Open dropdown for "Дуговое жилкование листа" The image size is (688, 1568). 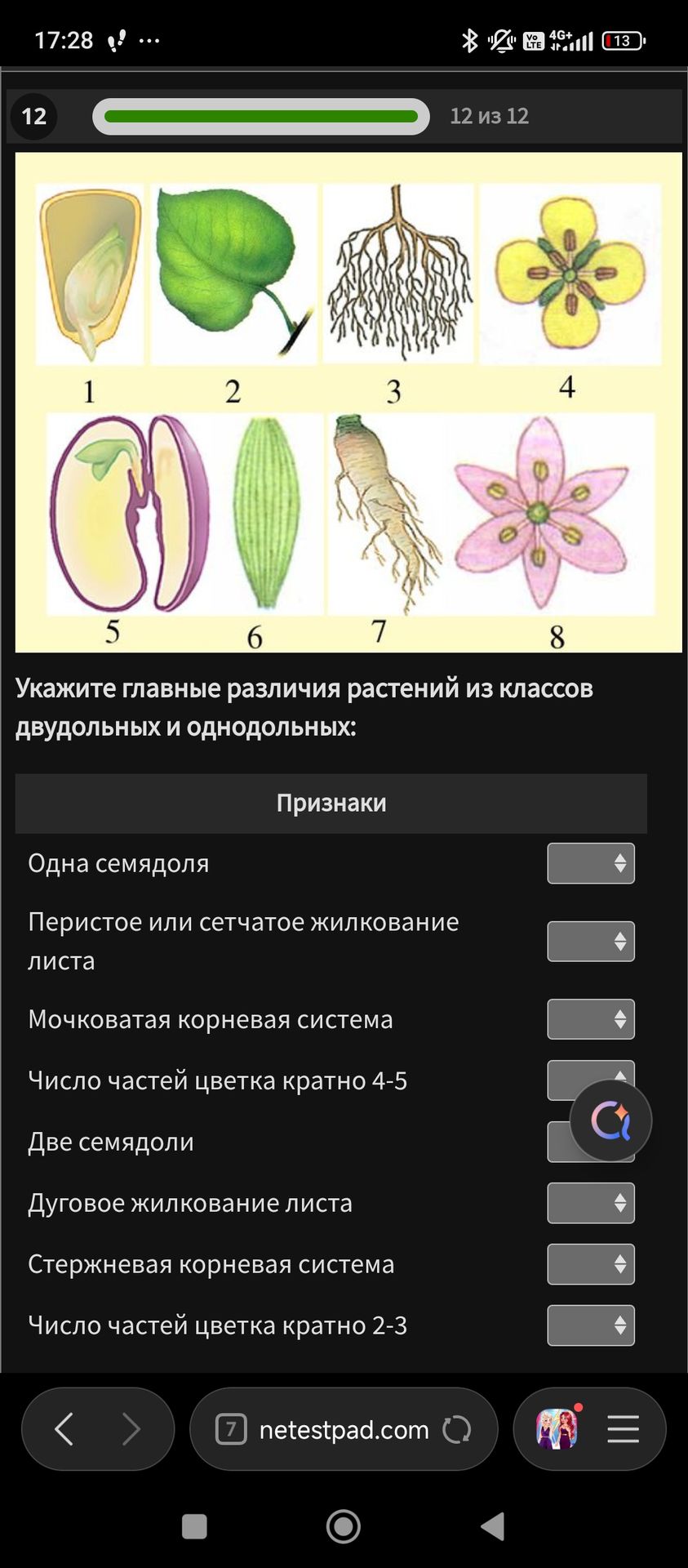pyautogui.click(x=590, y=1203)
